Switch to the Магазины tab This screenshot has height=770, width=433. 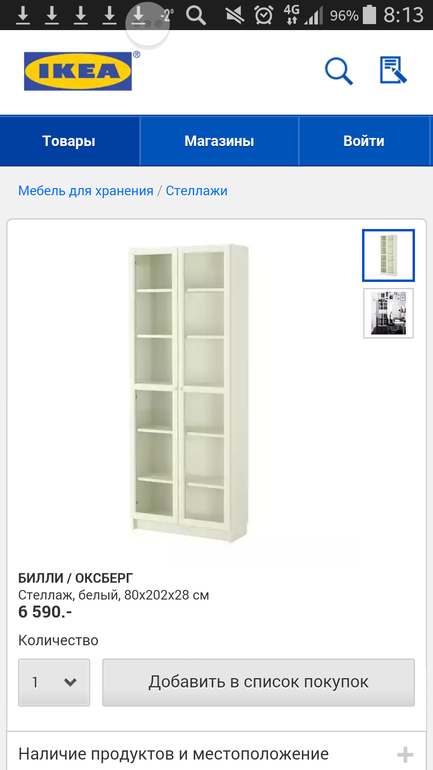pyautogui.click(x=219, y=141)
